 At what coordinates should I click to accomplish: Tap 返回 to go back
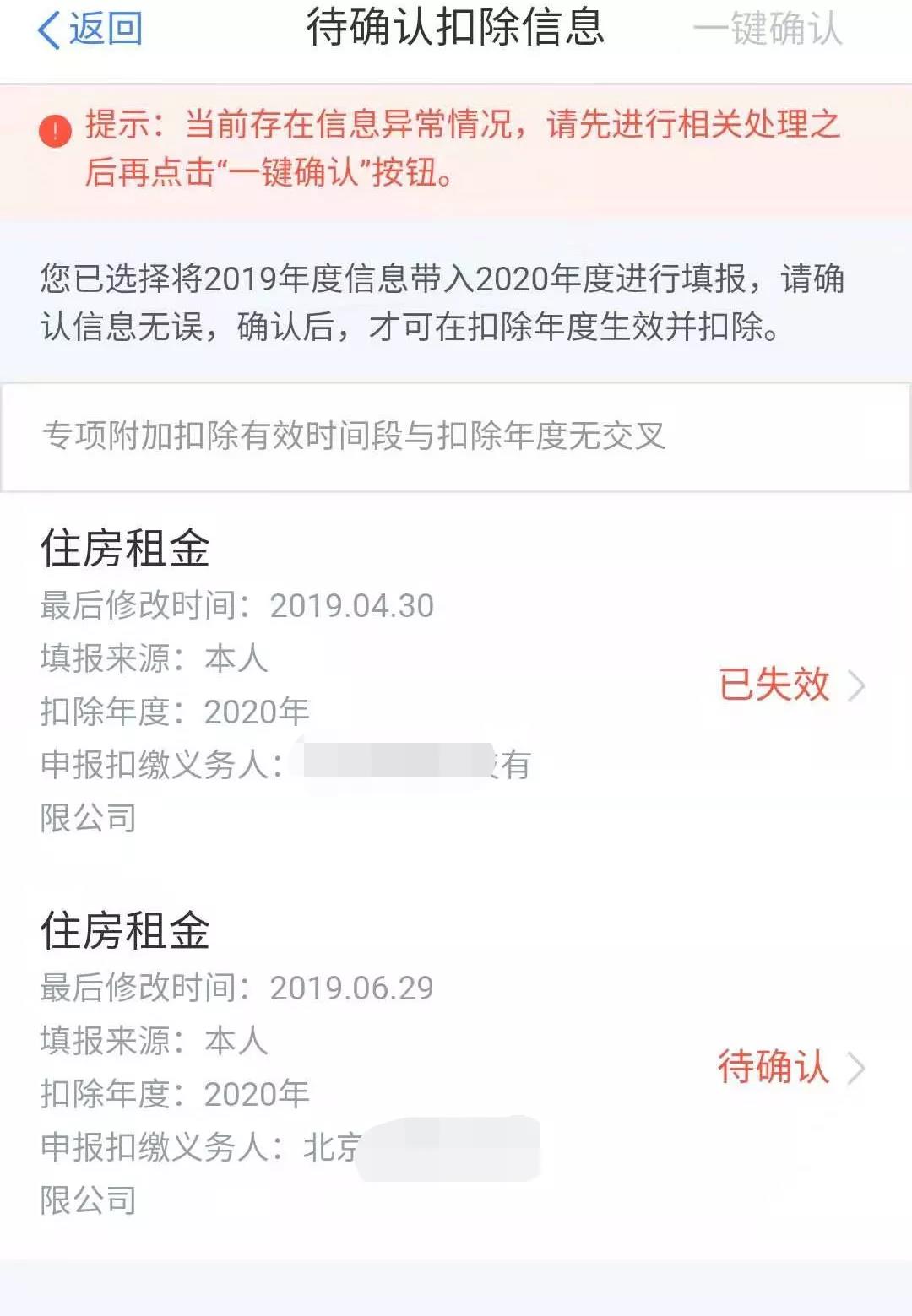click(x=90, y=30)
